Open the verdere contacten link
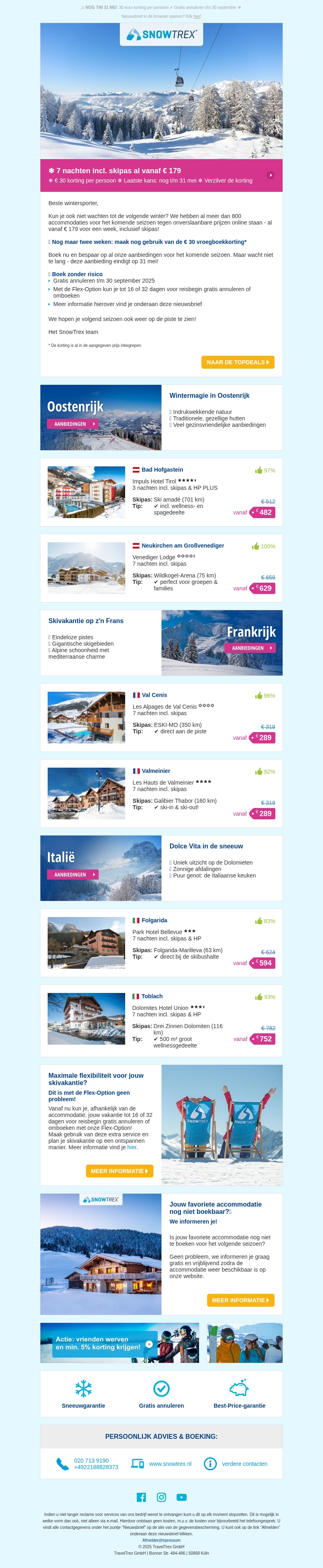323x1568 pixels. pos(244,1464)
